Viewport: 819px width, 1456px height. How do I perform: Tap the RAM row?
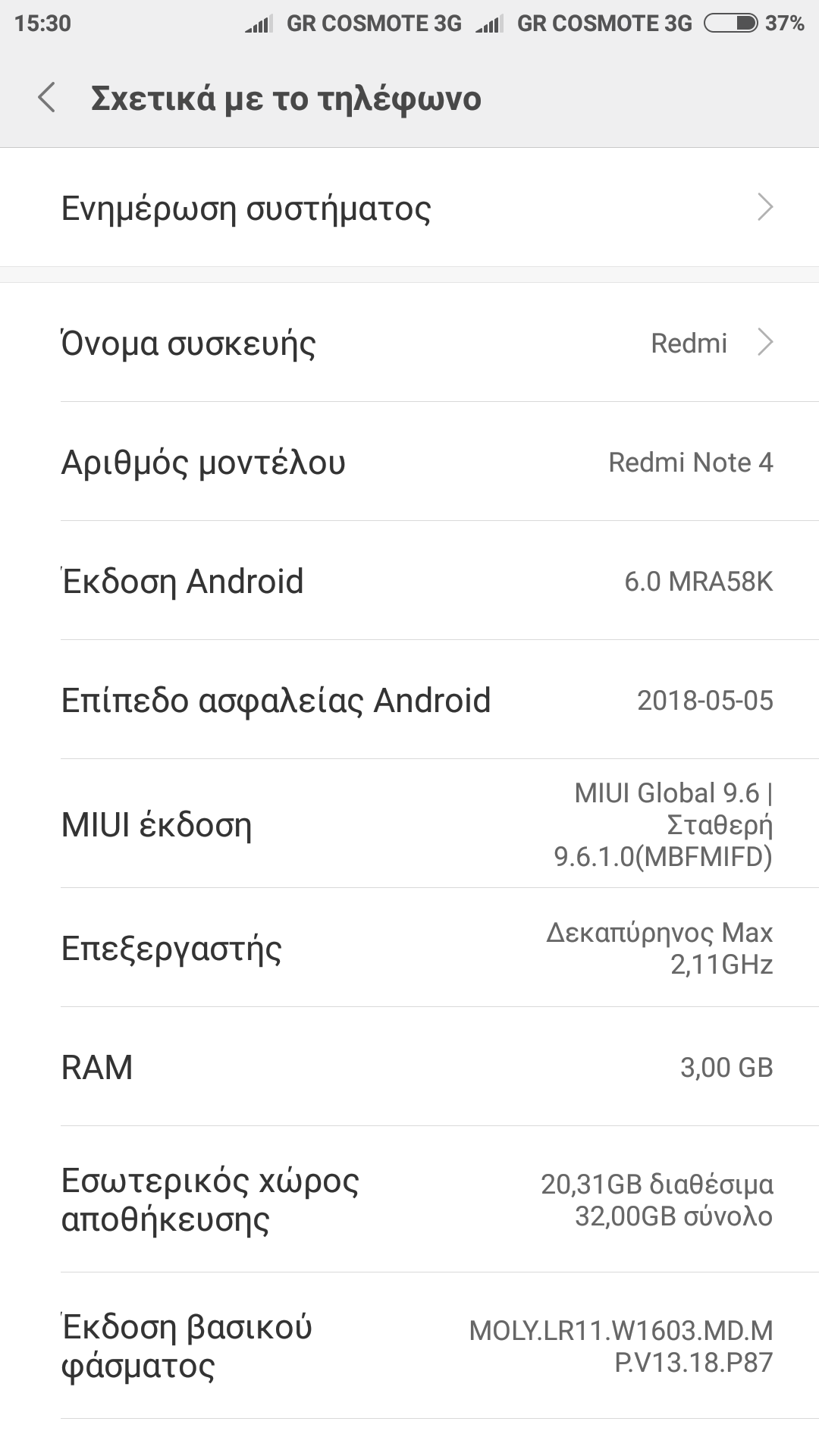pos(409,1067)
